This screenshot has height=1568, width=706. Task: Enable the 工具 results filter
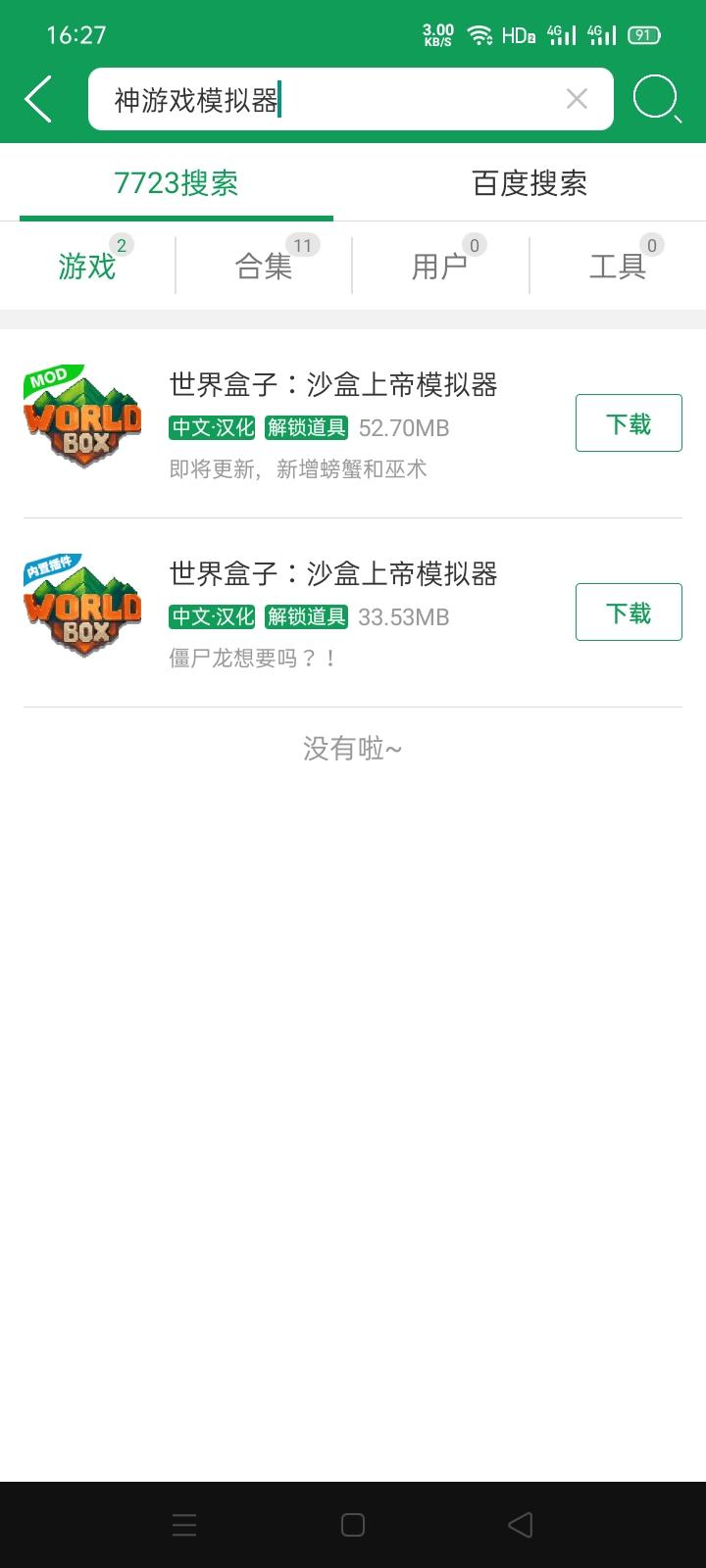[616, 266]
